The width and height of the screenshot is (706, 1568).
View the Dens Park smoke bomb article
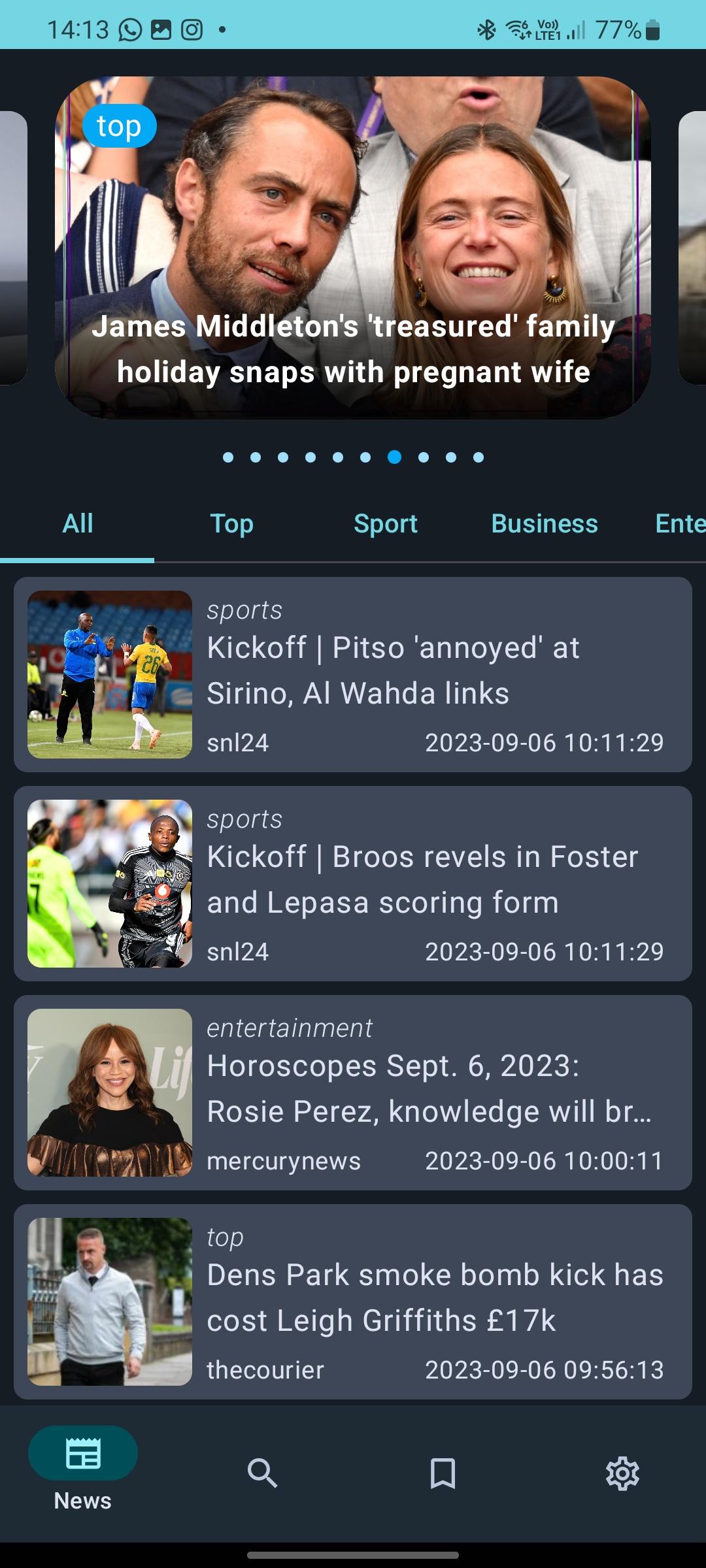coord(353,1301)
